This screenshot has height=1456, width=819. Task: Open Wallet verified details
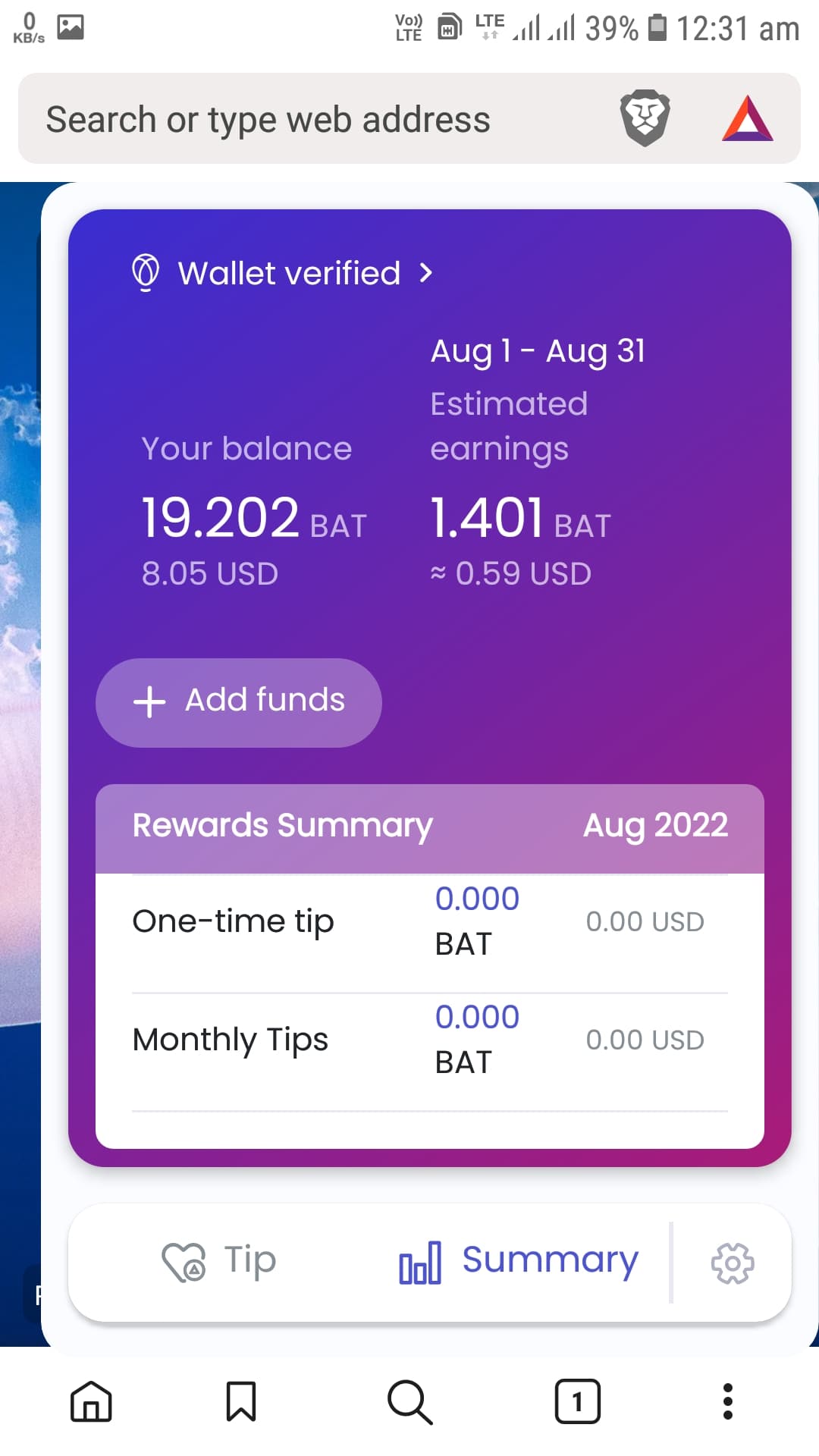coord(282,273)
